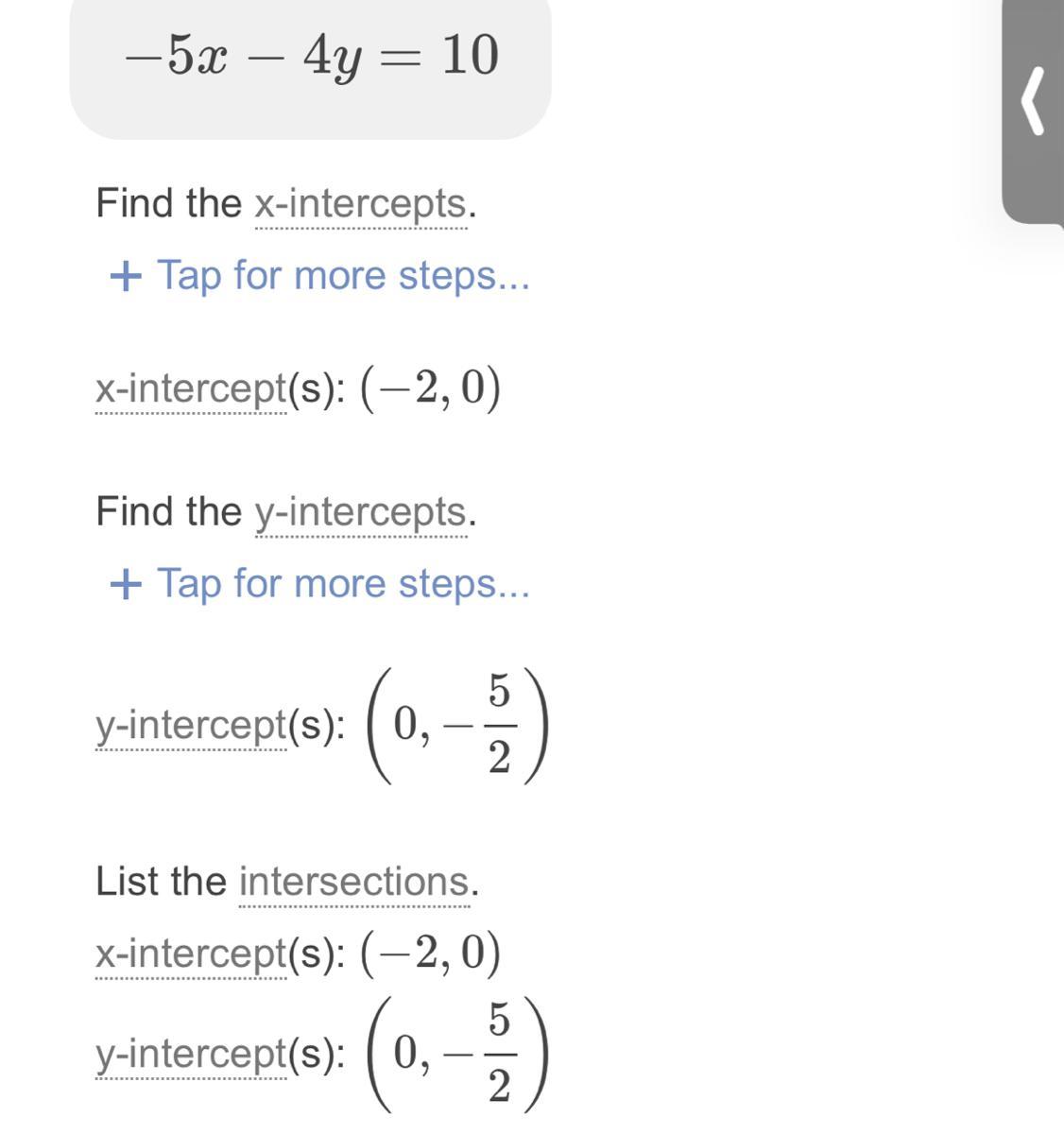Open the x-intercepts glossary link in 'Find the x-intercepts'
Screen dimensions: 1064x1134
(x=360, y=204)
